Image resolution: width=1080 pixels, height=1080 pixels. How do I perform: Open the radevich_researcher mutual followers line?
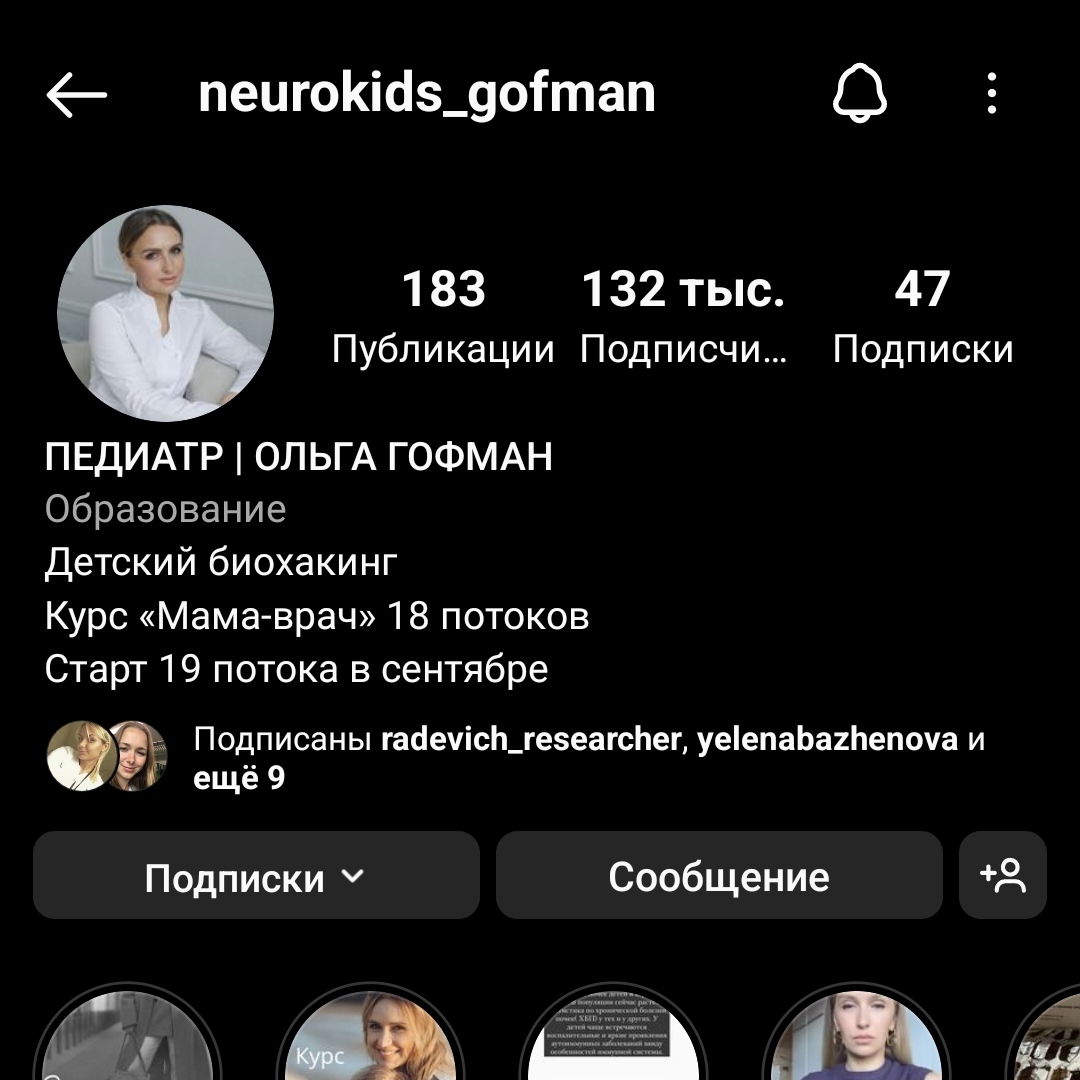(588, 757)
